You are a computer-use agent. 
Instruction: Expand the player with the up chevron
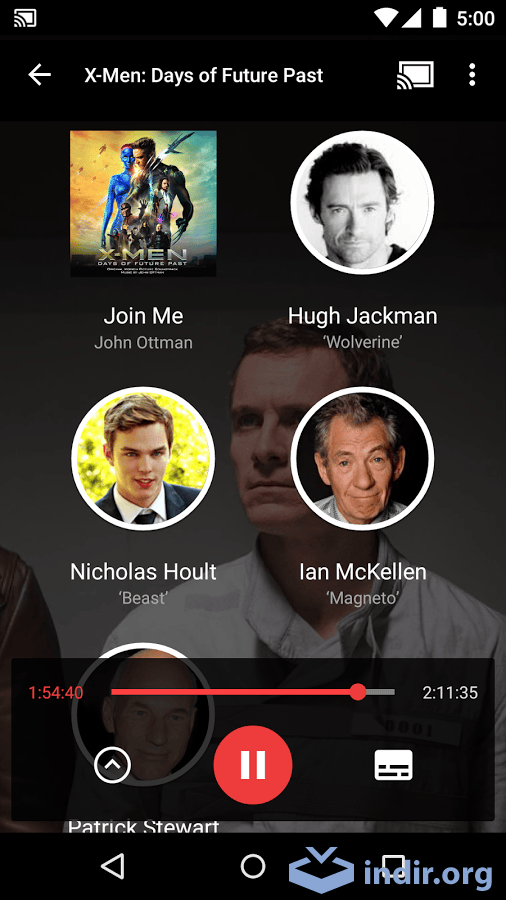point(112,765)
